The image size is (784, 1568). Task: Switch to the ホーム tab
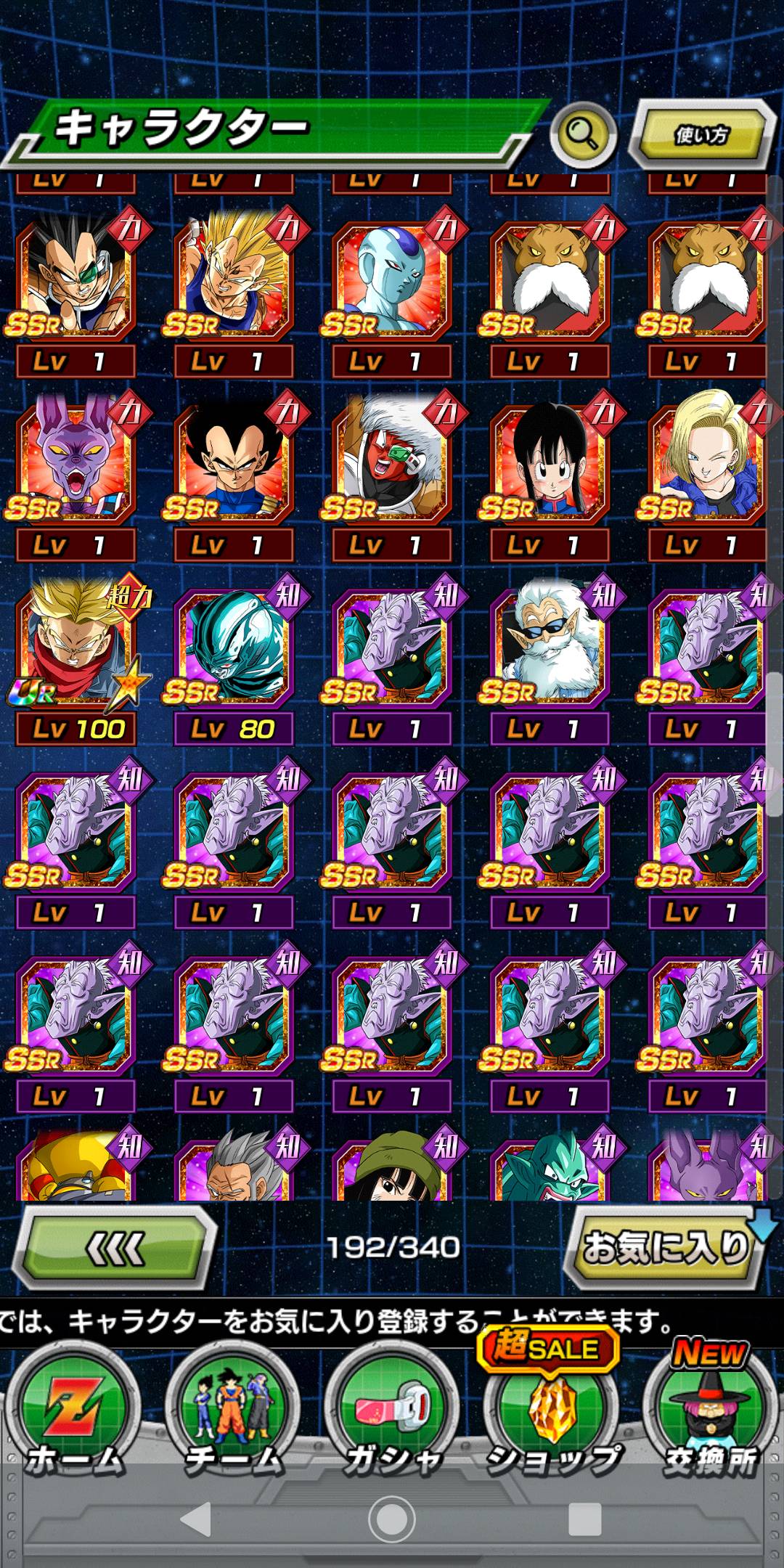74,1414
